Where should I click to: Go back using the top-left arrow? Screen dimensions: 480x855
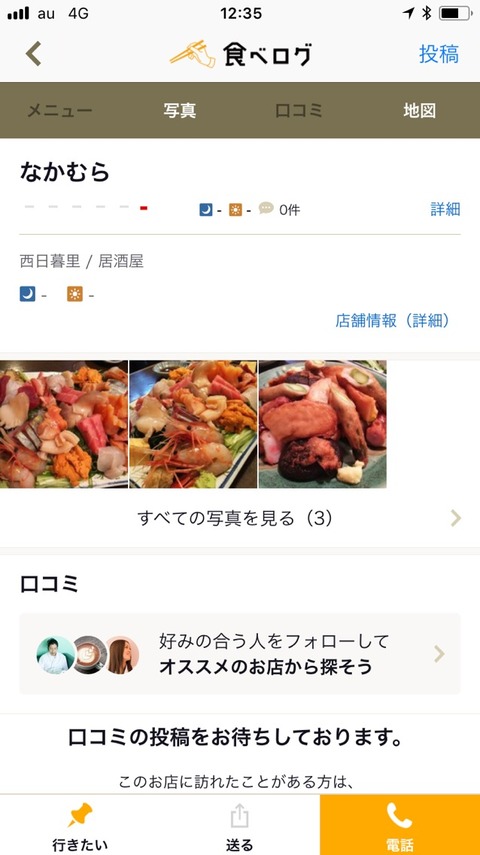(x=33, y=54)
